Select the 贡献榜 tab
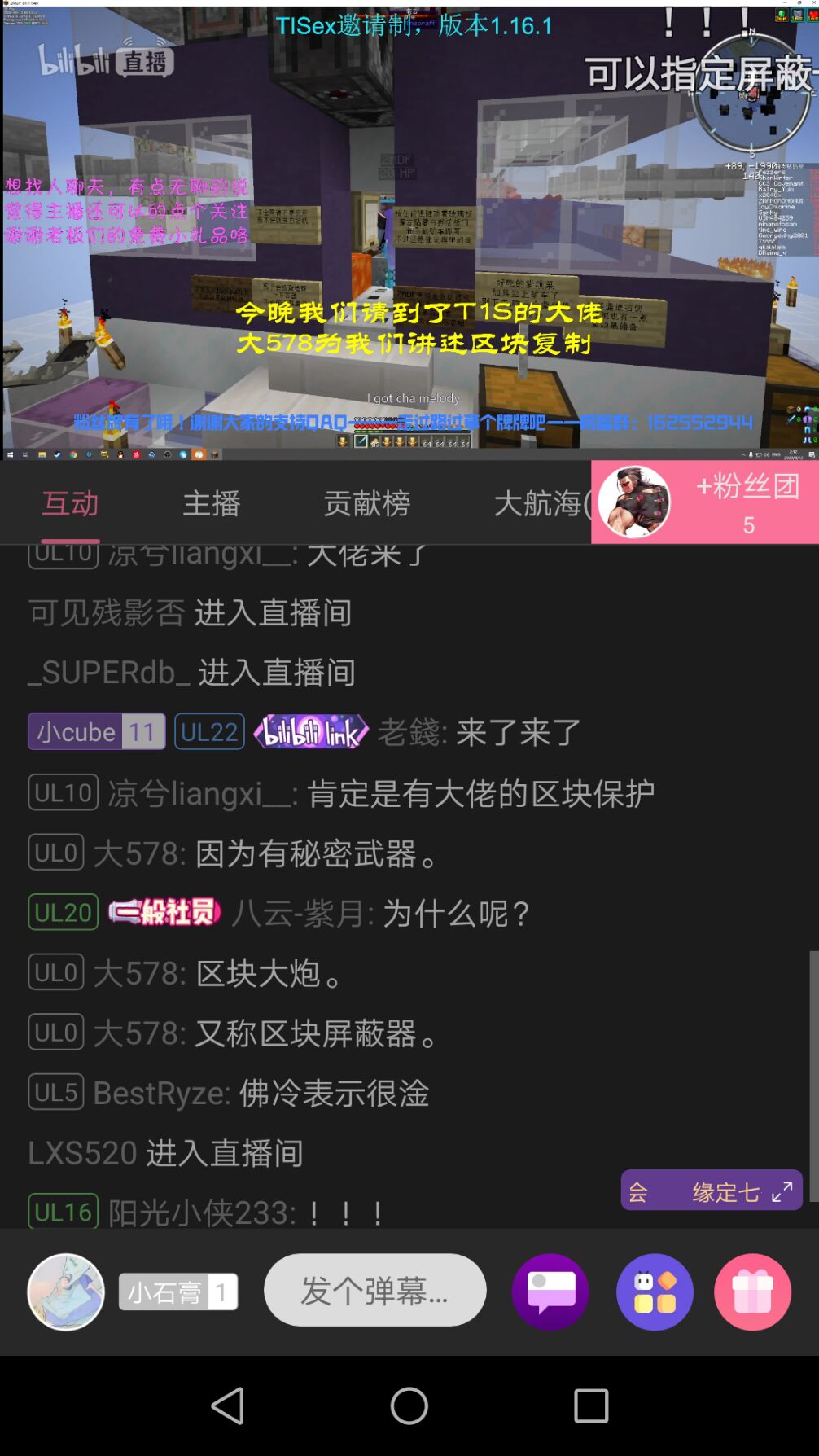Image resolution: width=819 pixels, height=1456 pixels. 366,503
